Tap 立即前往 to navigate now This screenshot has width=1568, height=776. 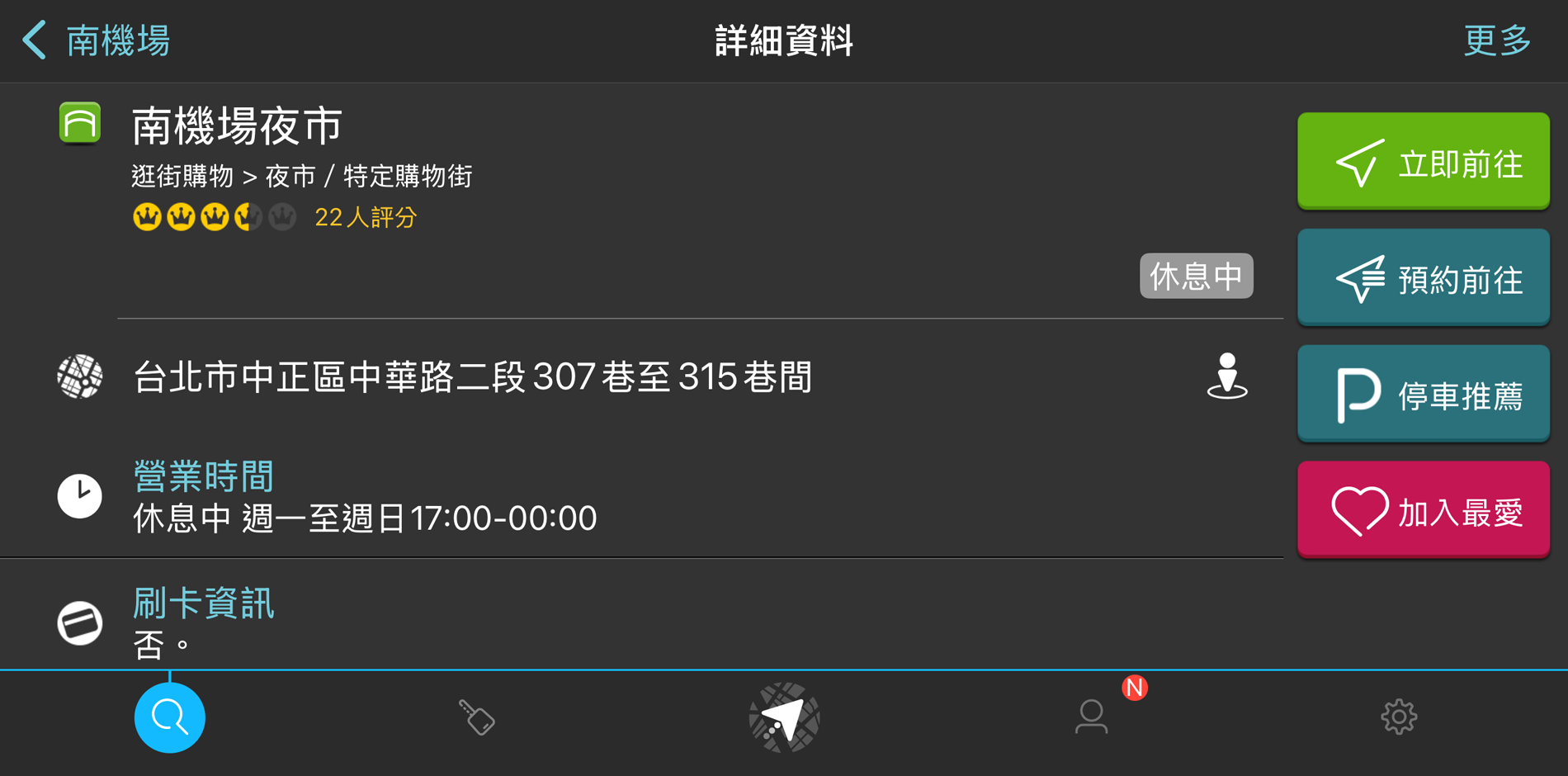pyautogui.click(x=1423, y=162)
